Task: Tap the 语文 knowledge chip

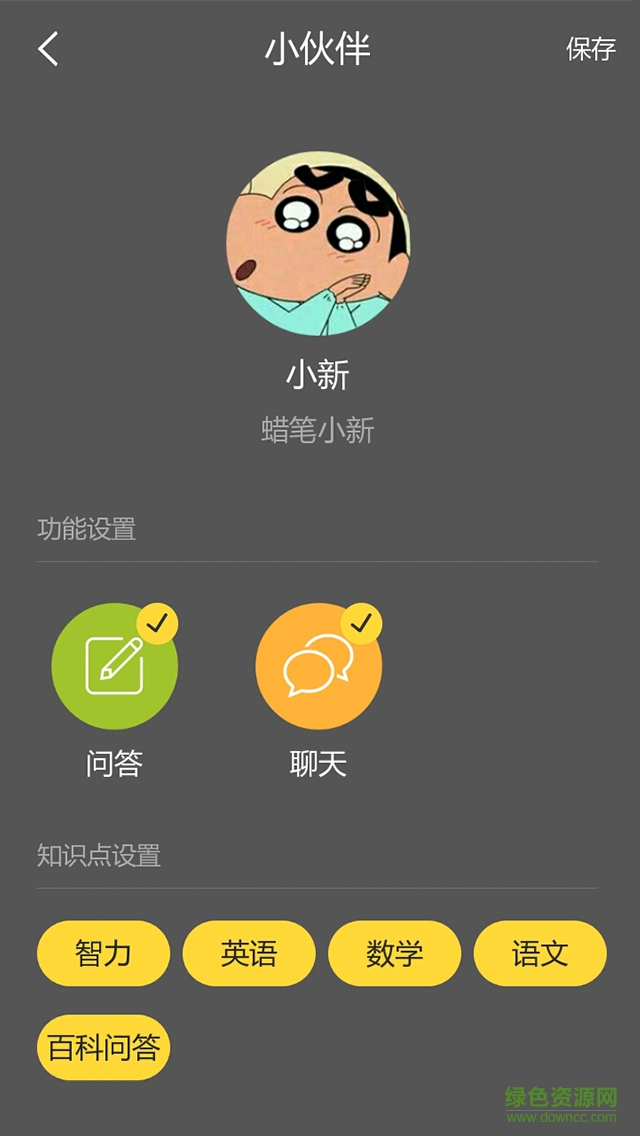Action: [540, 953]
